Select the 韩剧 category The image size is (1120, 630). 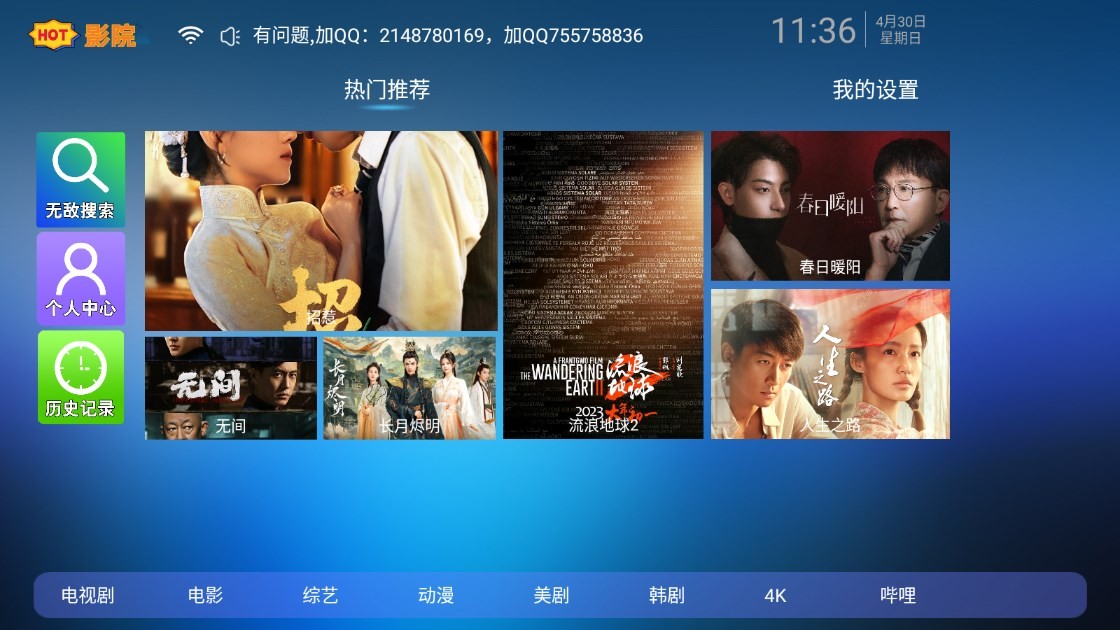click(x=667, y=596)
